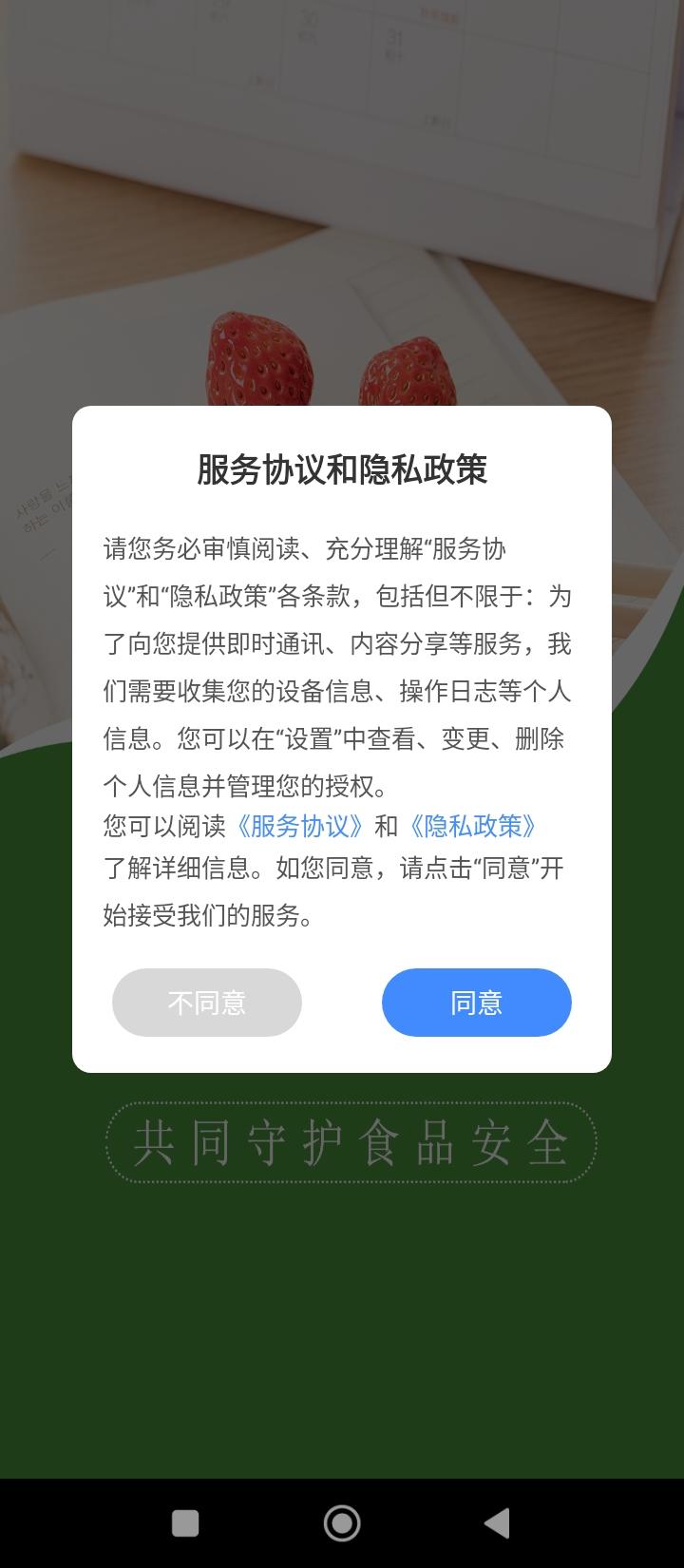Accept the privacy policy by tapping 同意
684x1568 pixels.
point(476,1003)
